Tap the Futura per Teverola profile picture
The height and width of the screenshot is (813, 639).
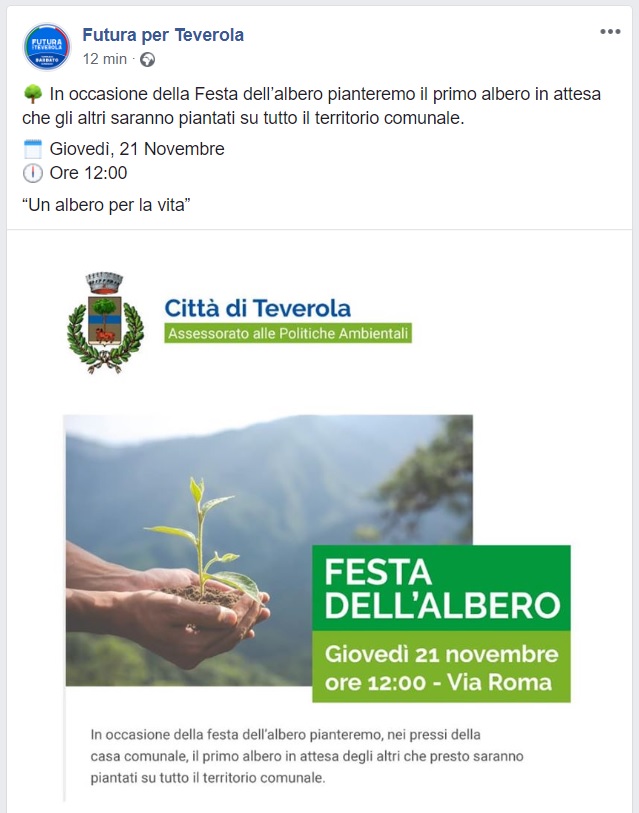click(47, 46)
